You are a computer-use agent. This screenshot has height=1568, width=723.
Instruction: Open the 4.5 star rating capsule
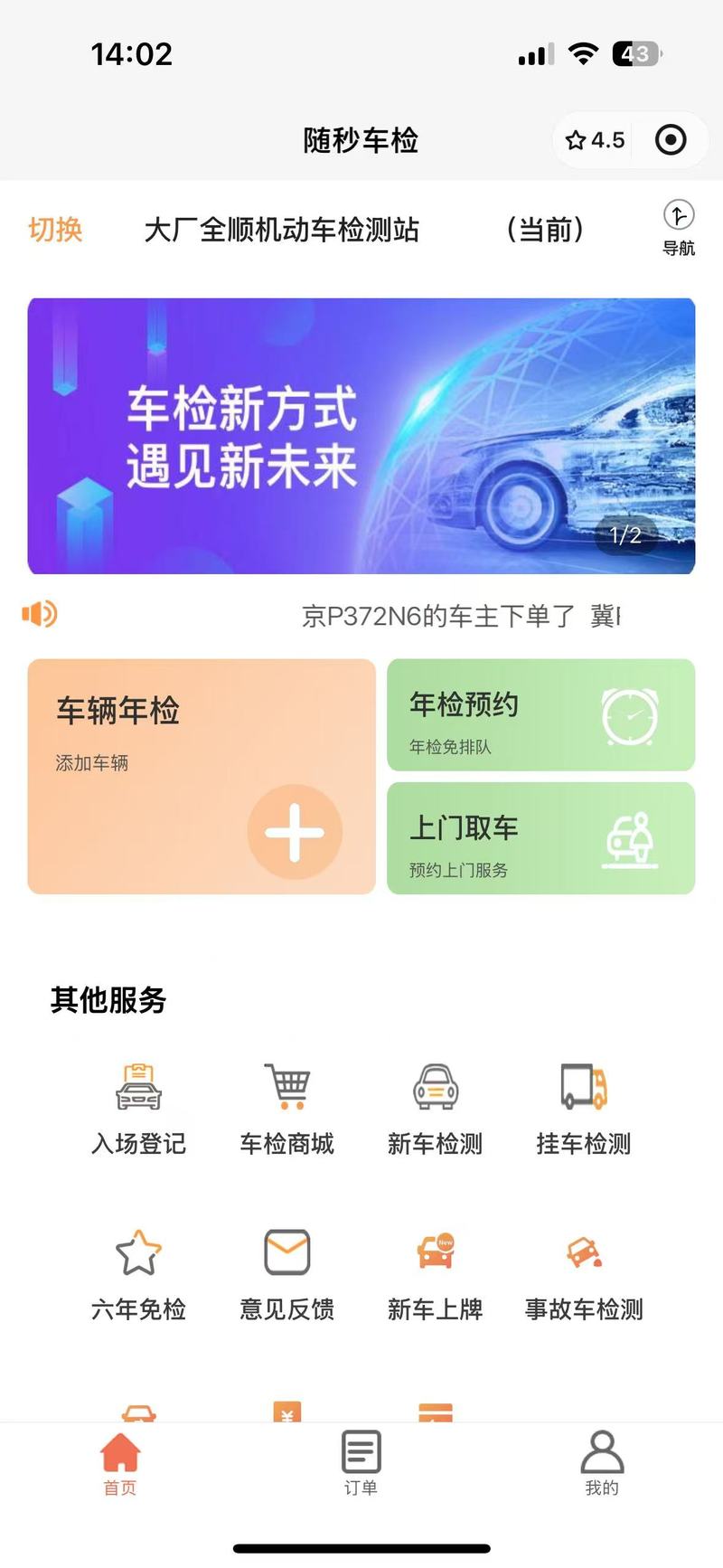596,140
